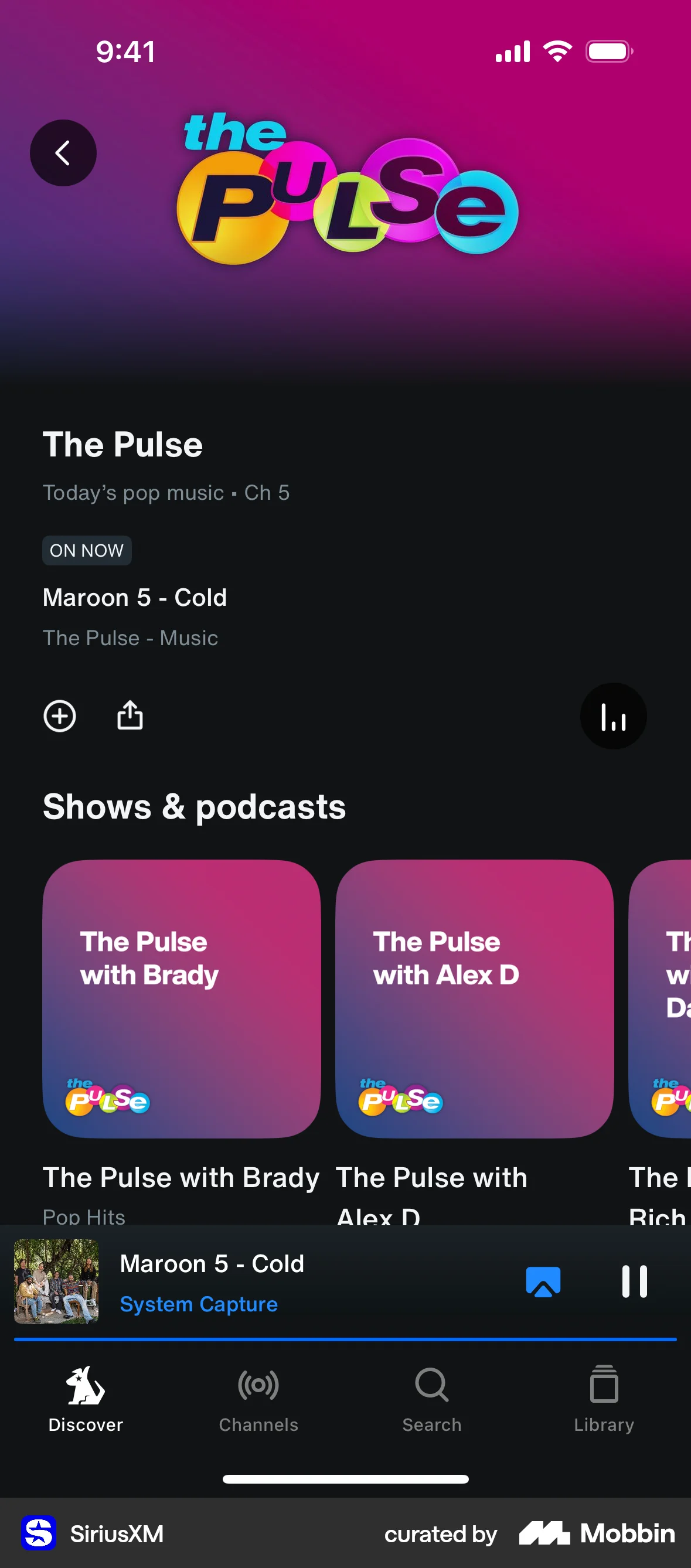691x1568 pixels.
Task: Open the audio quality visualizer icon
Action: (x=613, y=717)
